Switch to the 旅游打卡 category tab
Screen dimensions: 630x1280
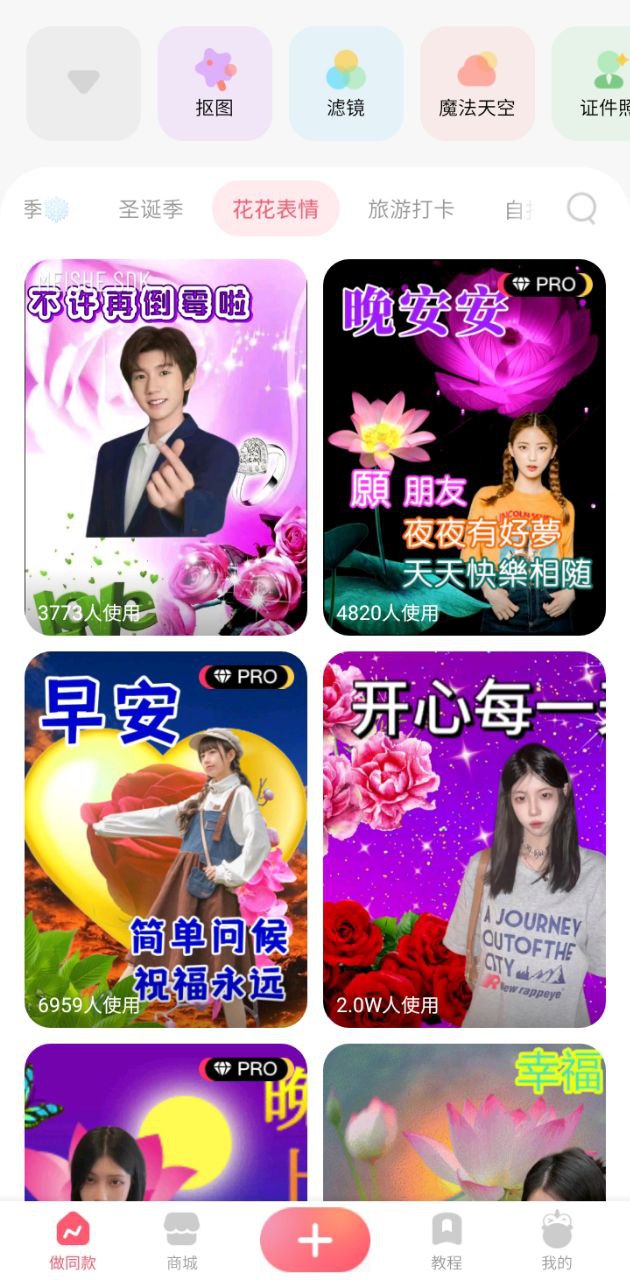(410, 209)
